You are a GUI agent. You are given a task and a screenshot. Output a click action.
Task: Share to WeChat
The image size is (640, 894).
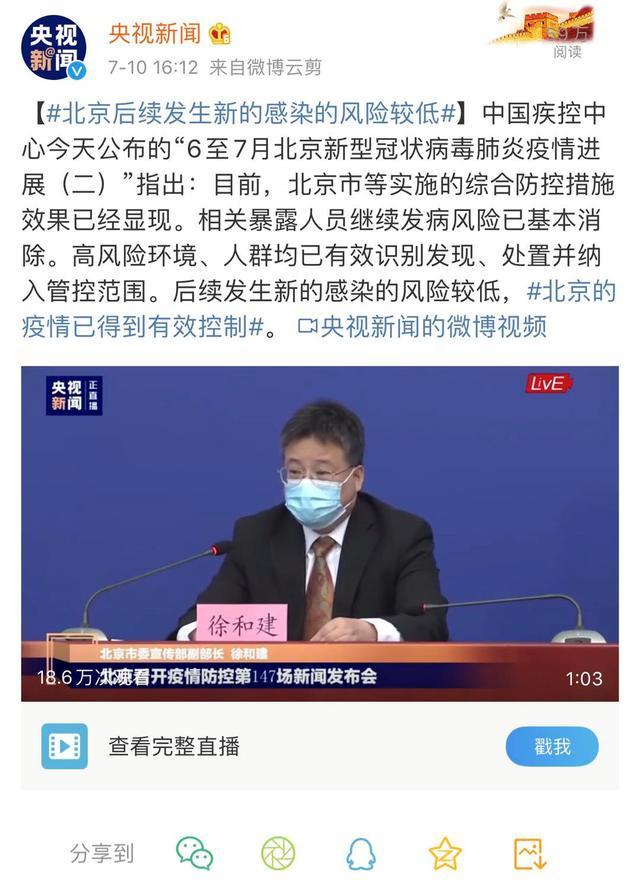(x=194, y=853)
